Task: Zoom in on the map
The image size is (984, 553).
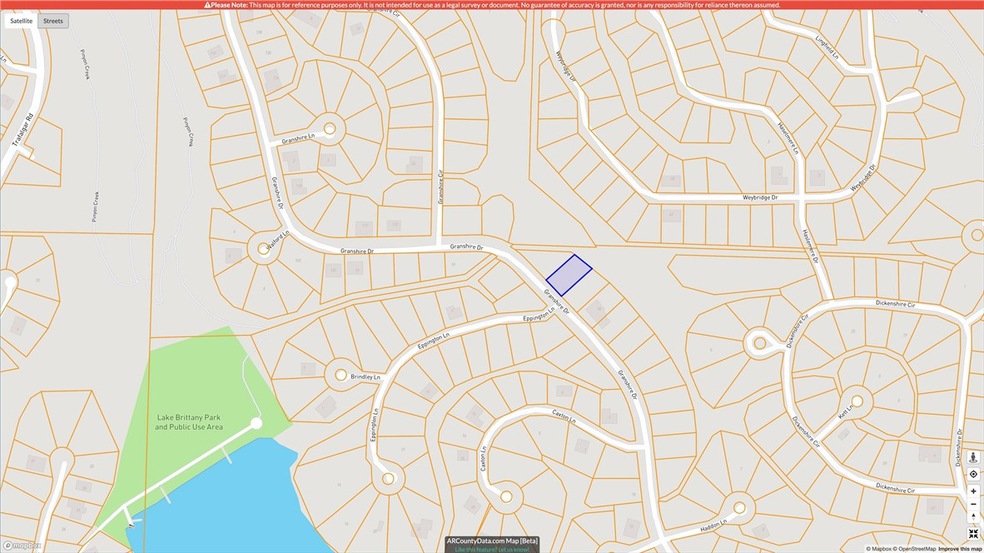Action: coord(974,491)
